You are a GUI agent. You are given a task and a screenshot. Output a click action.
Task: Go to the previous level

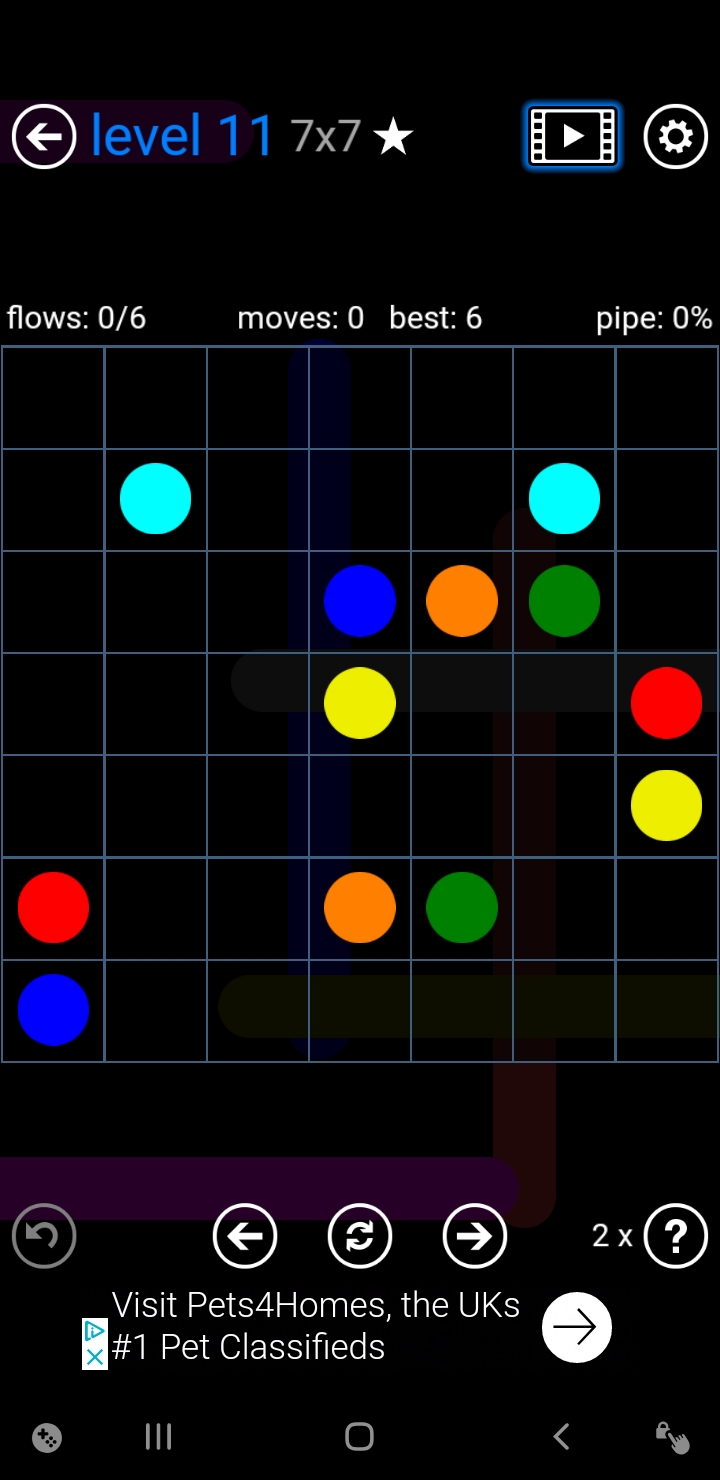coord(245,1236)
